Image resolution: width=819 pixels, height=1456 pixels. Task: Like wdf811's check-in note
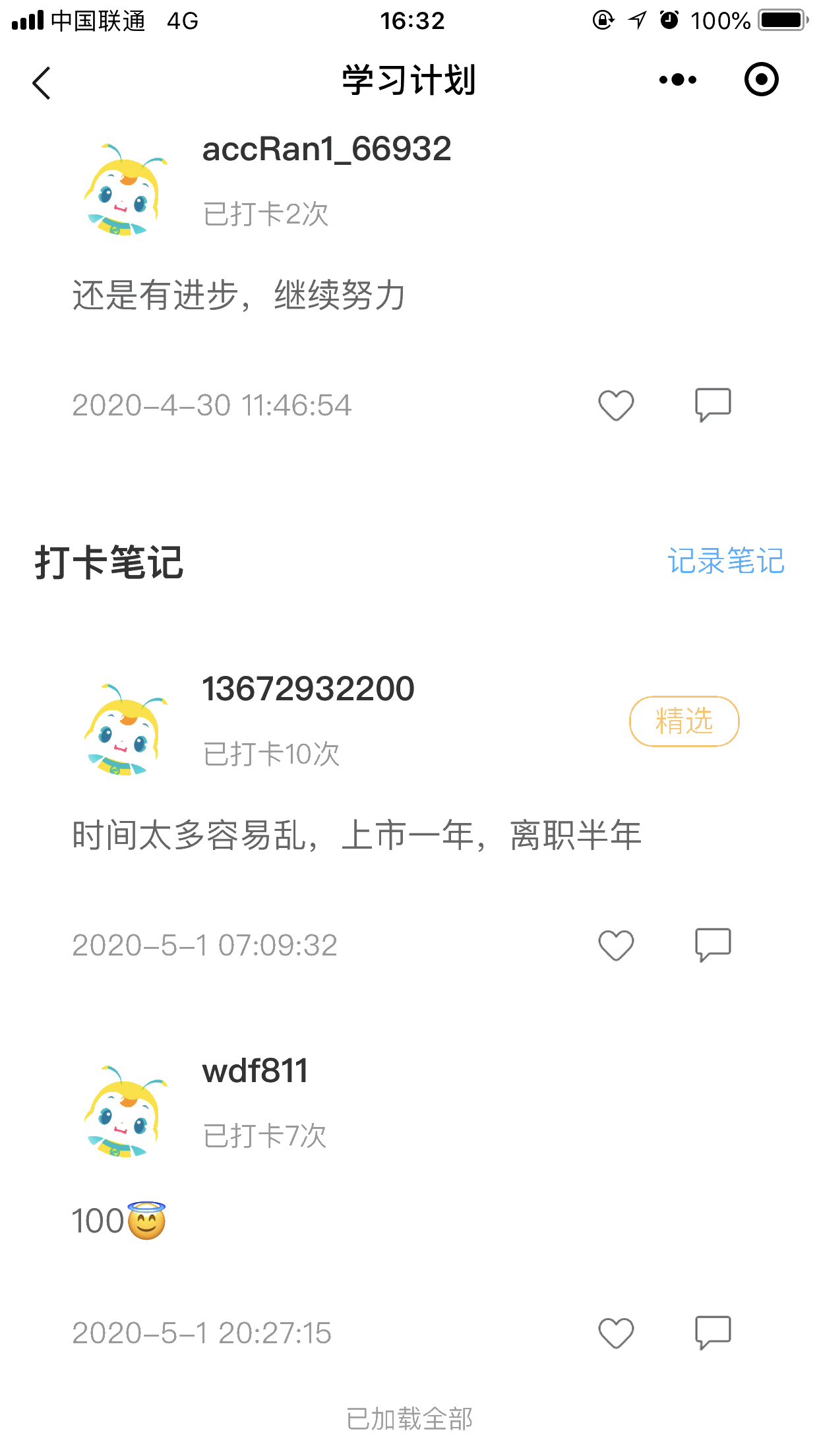(615, 1332)
